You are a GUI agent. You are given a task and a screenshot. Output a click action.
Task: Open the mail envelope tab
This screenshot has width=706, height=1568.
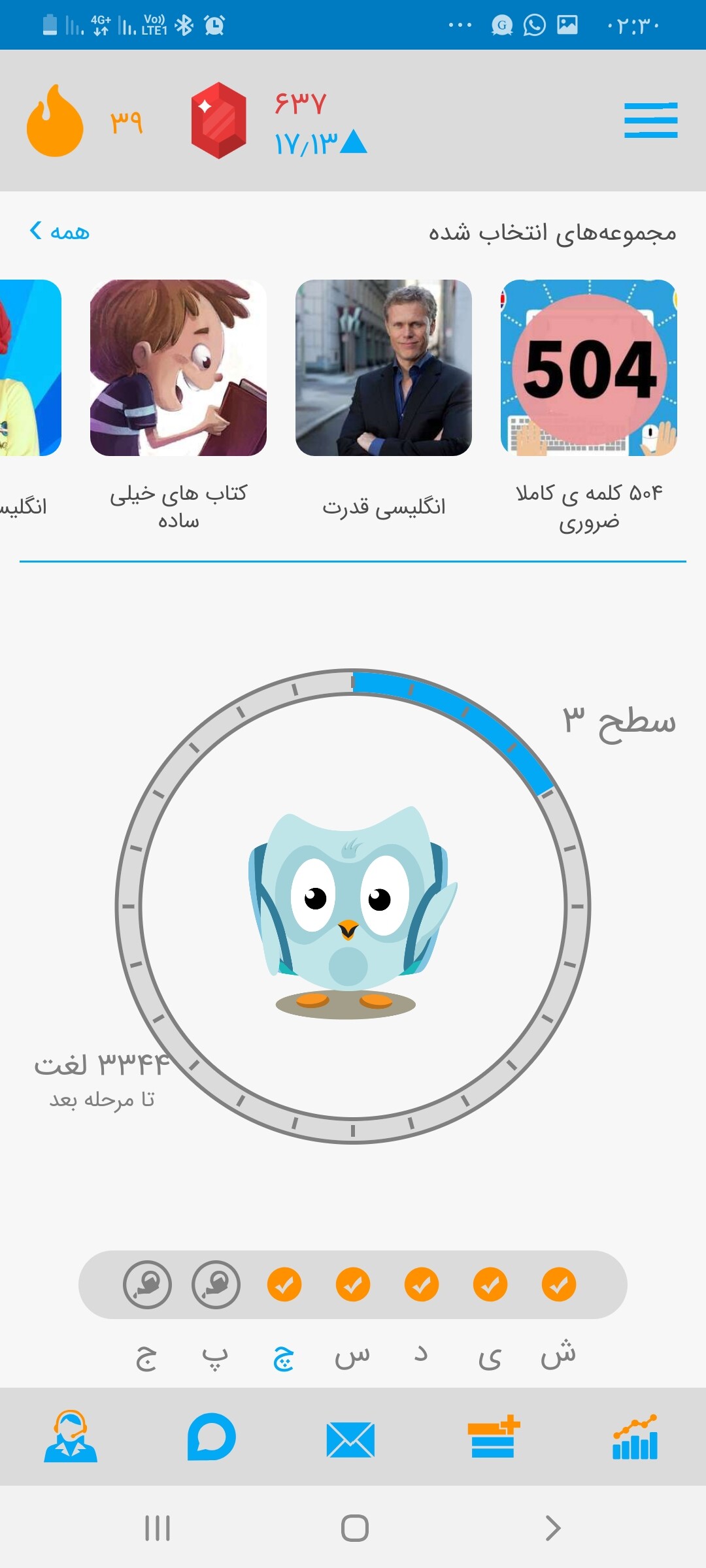point(351,1439)
